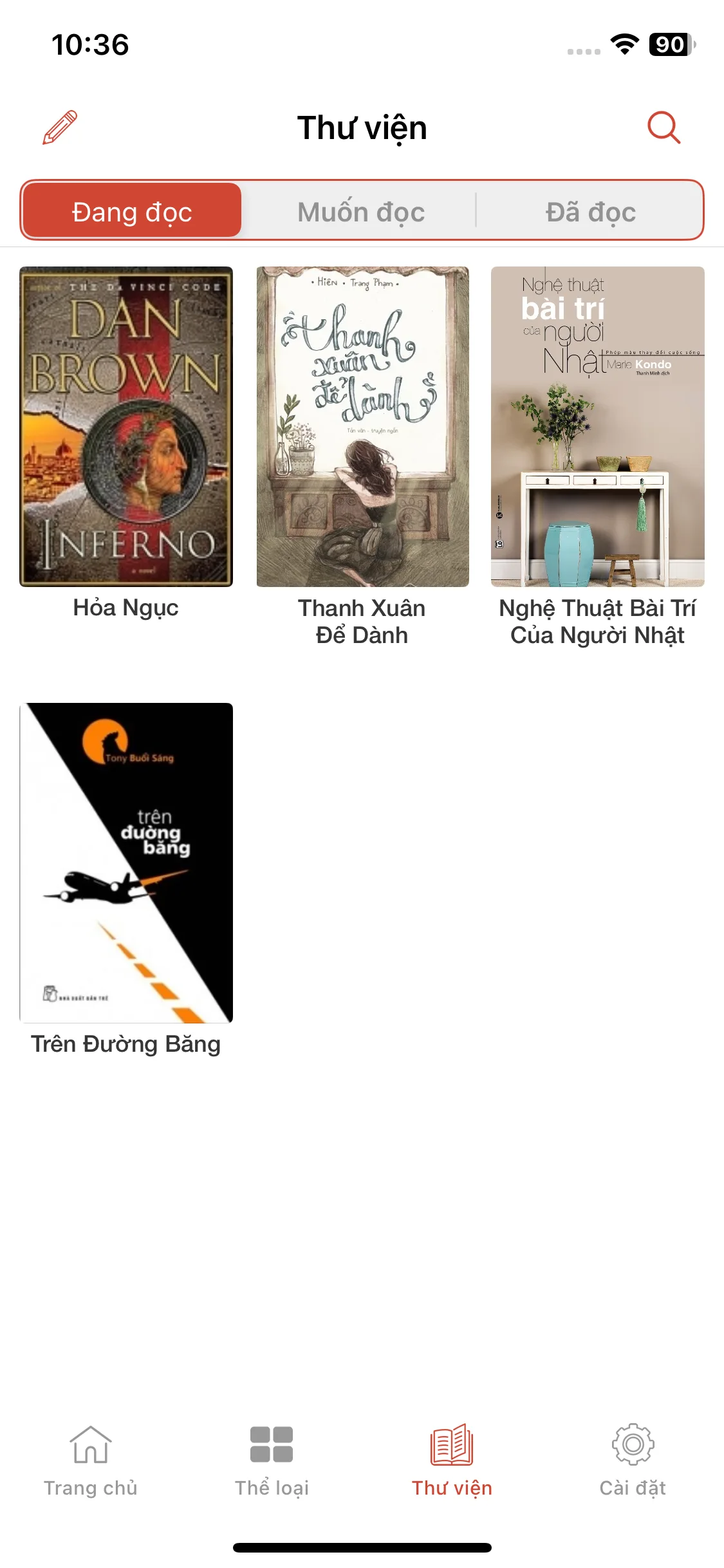This screenshot has width=724, height=1568.
Task: Go to the Trang chủ tab
Action: tap(91, 1460)
